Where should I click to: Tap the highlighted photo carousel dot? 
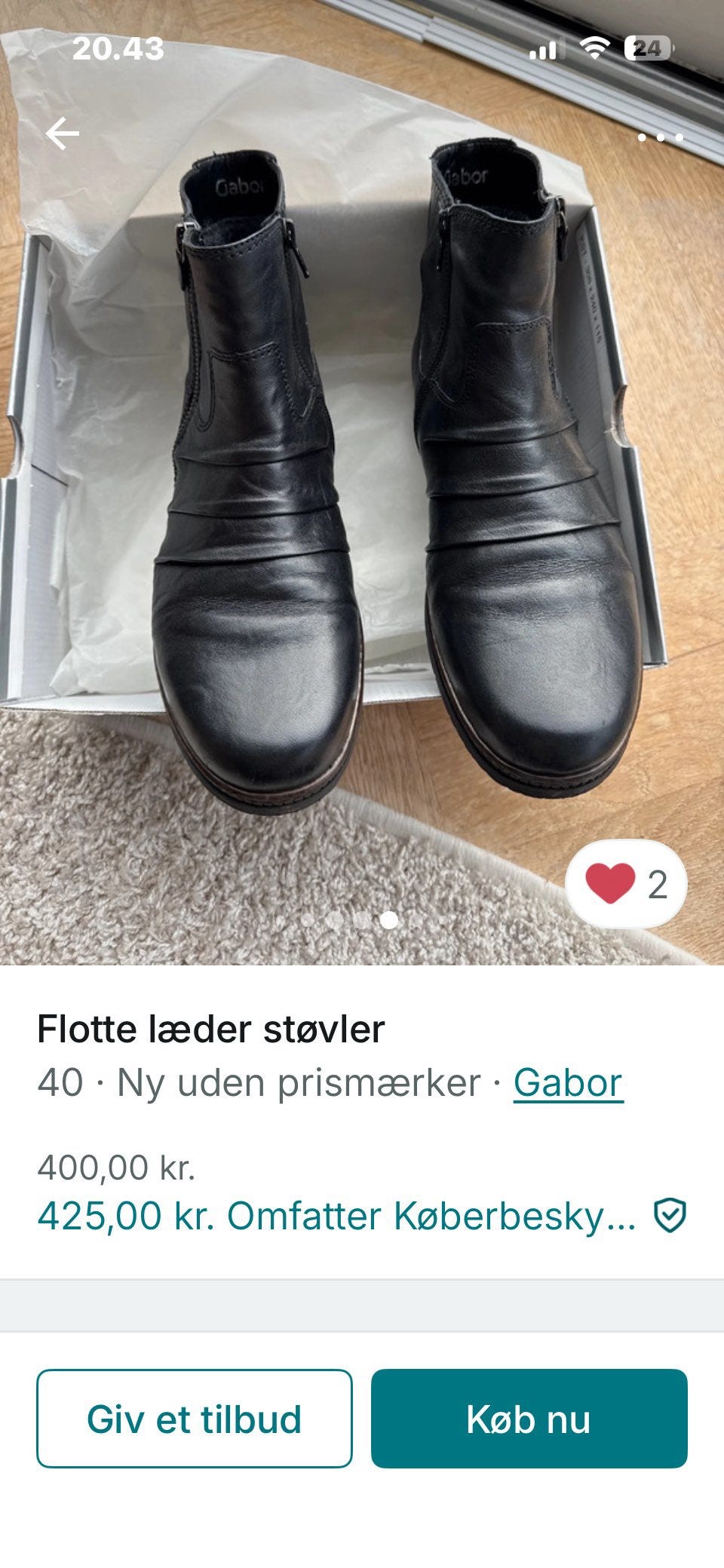(x=389, y=922)
